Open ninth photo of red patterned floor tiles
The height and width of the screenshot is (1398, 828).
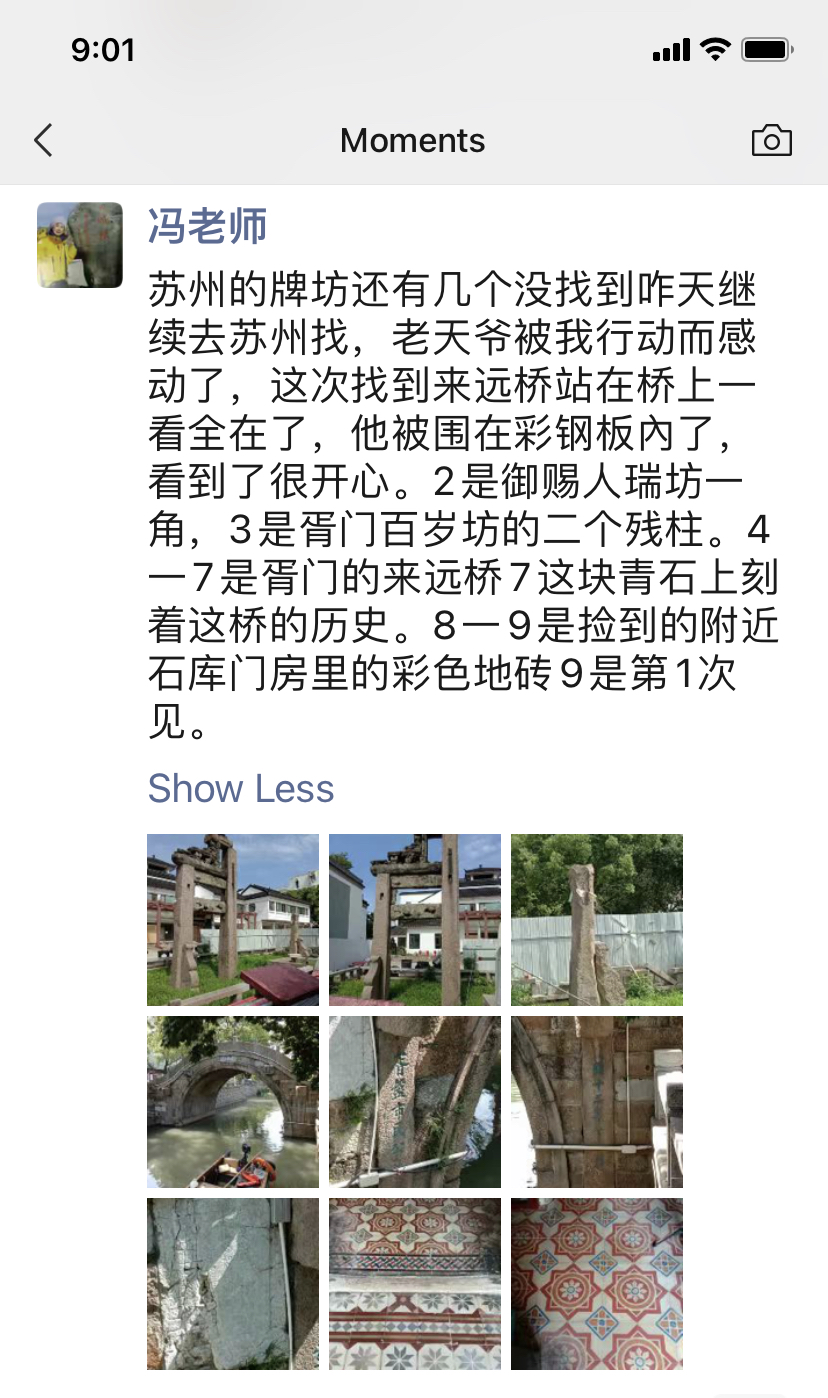[597, 1284]
